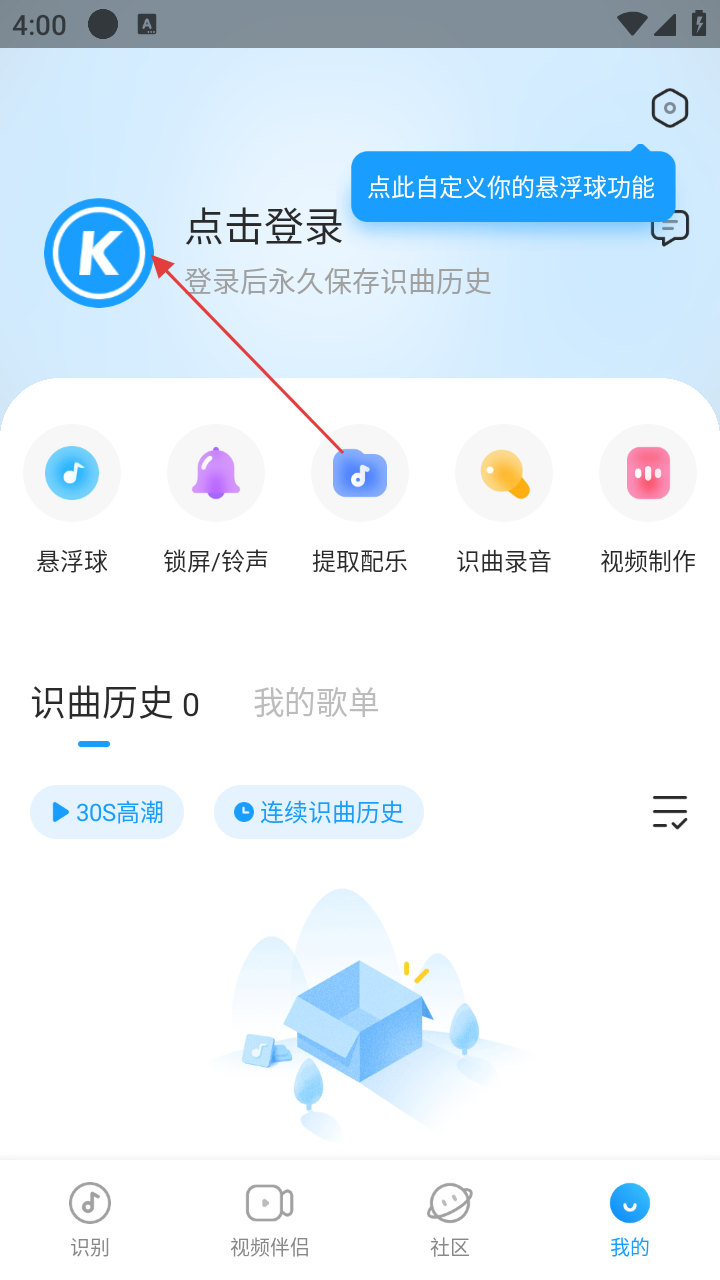Image resolution: width=720 pixels, height=1280 pixels.
Task: Dismiss the 点此自定义你的悬浮球功能 tooltip
Action: [x=512, y=187]
